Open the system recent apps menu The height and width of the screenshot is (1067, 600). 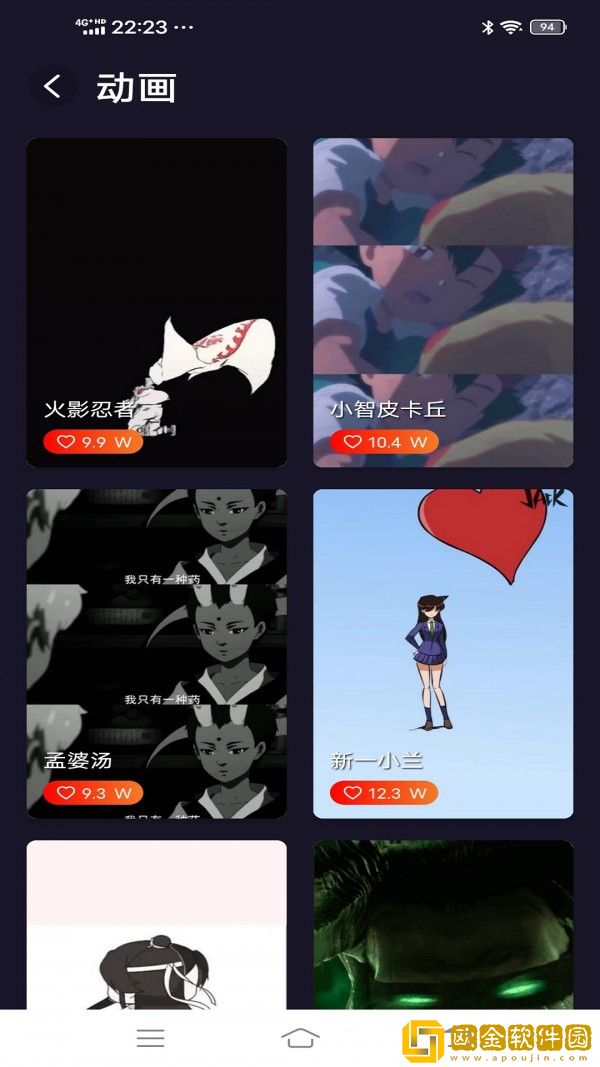[x=151, y=1039]
